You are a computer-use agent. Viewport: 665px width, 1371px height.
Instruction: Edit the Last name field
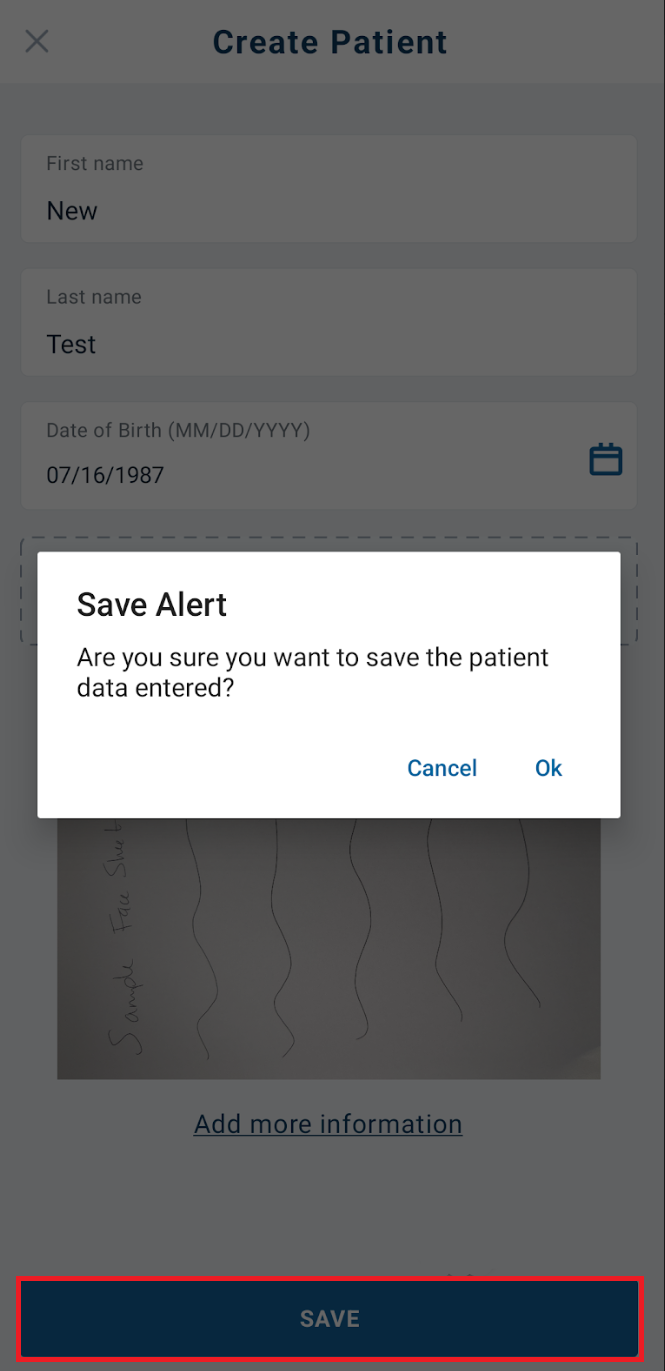329,322
